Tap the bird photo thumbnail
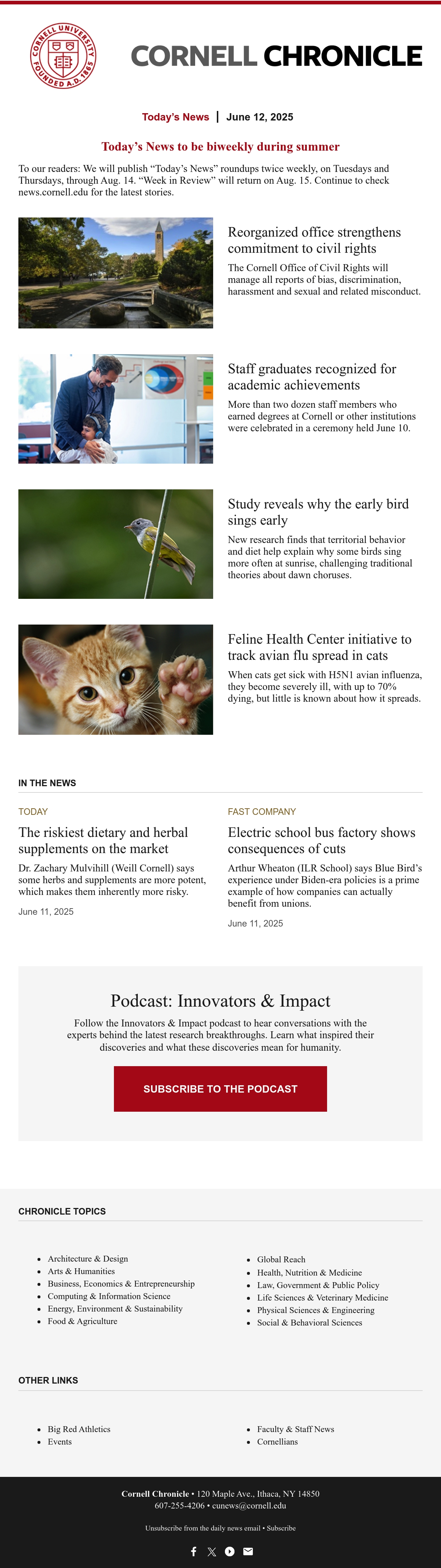Viewport: 441px width, 1568px height. 116,544
